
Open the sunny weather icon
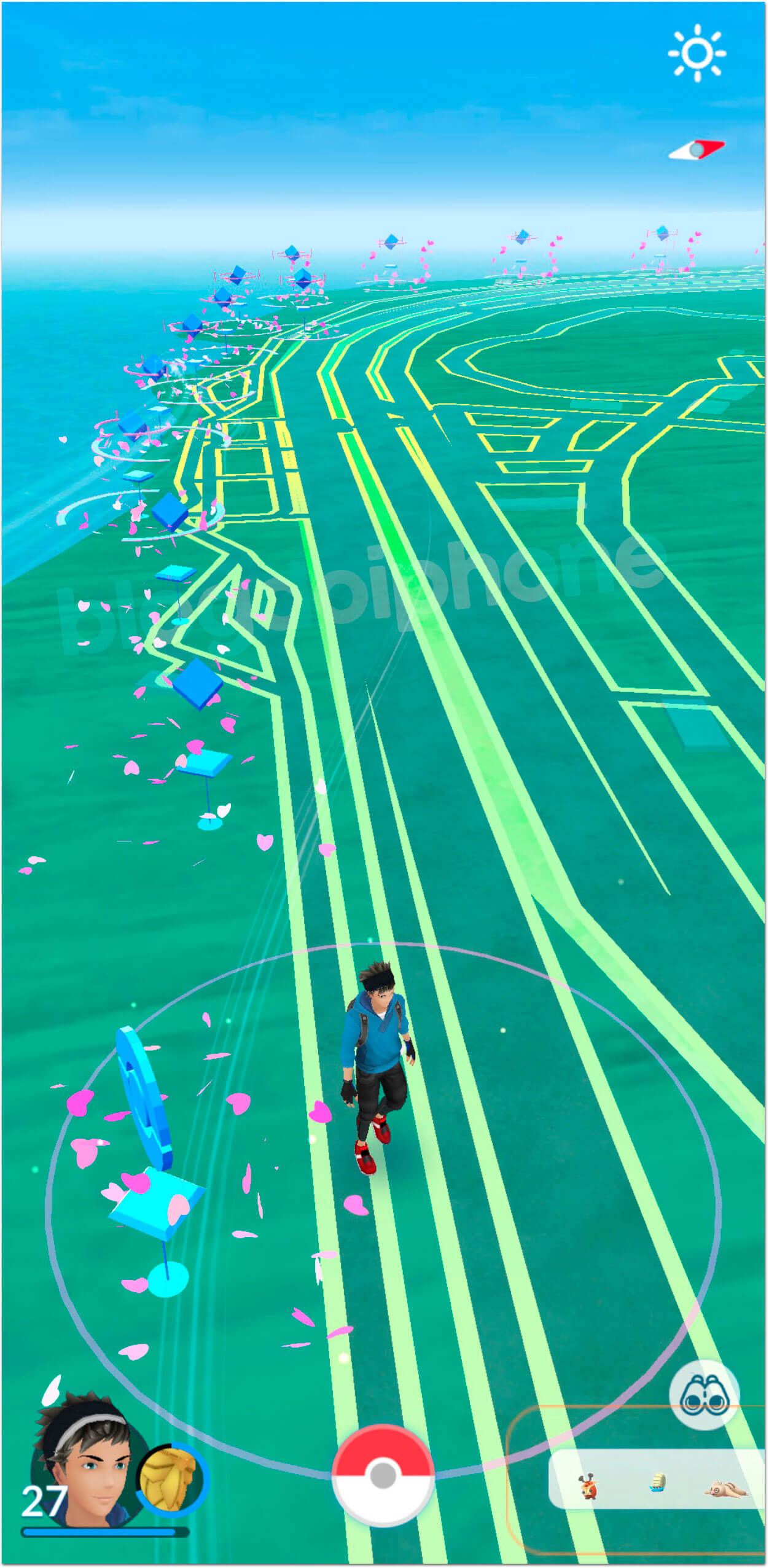click(697, 53)
